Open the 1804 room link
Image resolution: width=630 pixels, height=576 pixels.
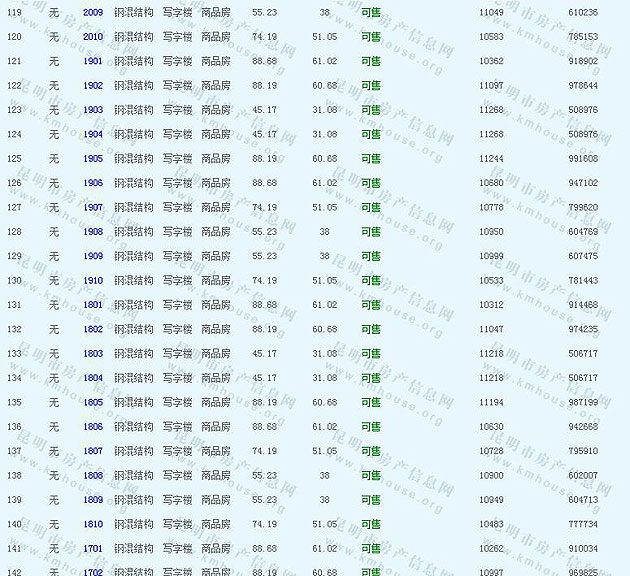pos(93,378)
